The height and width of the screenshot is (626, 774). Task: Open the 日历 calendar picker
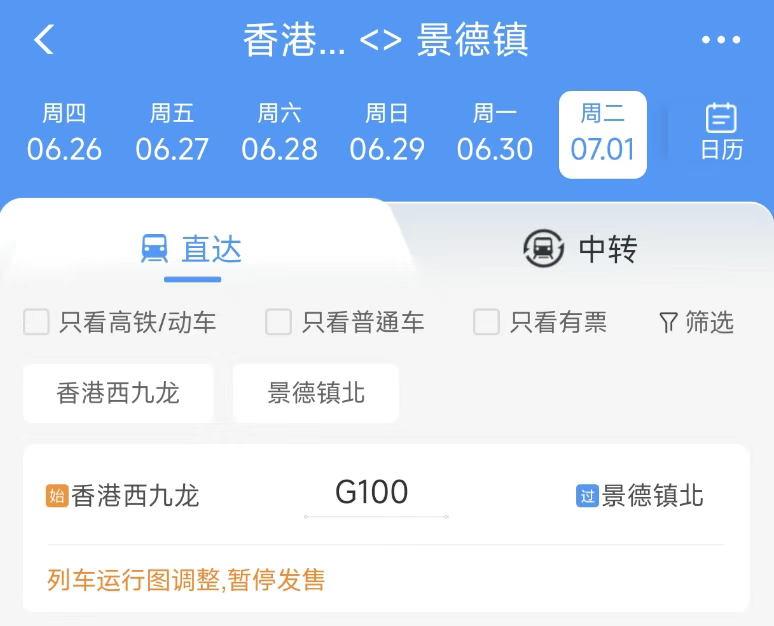[x=721, y=133]
